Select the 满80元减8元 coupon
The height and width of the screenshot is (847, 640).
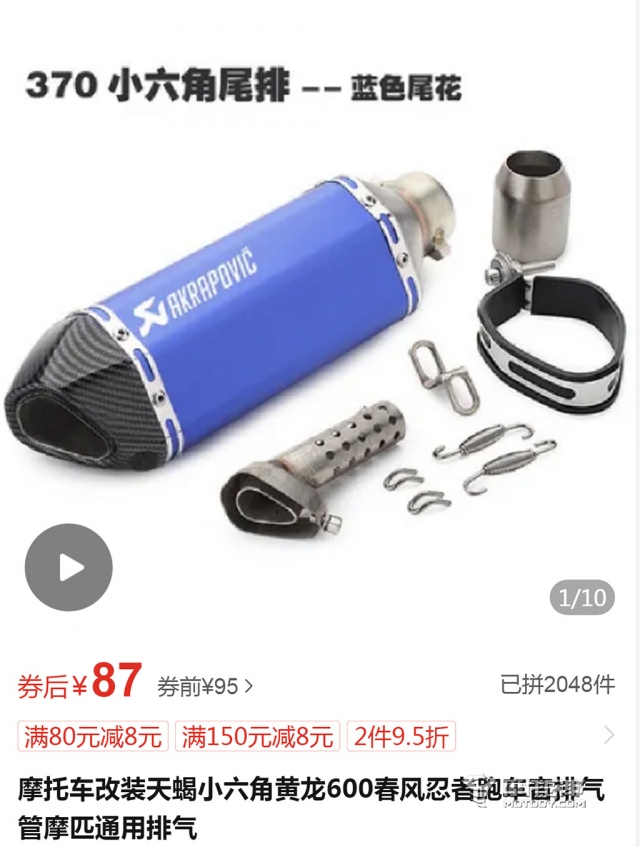click(93, 738)
